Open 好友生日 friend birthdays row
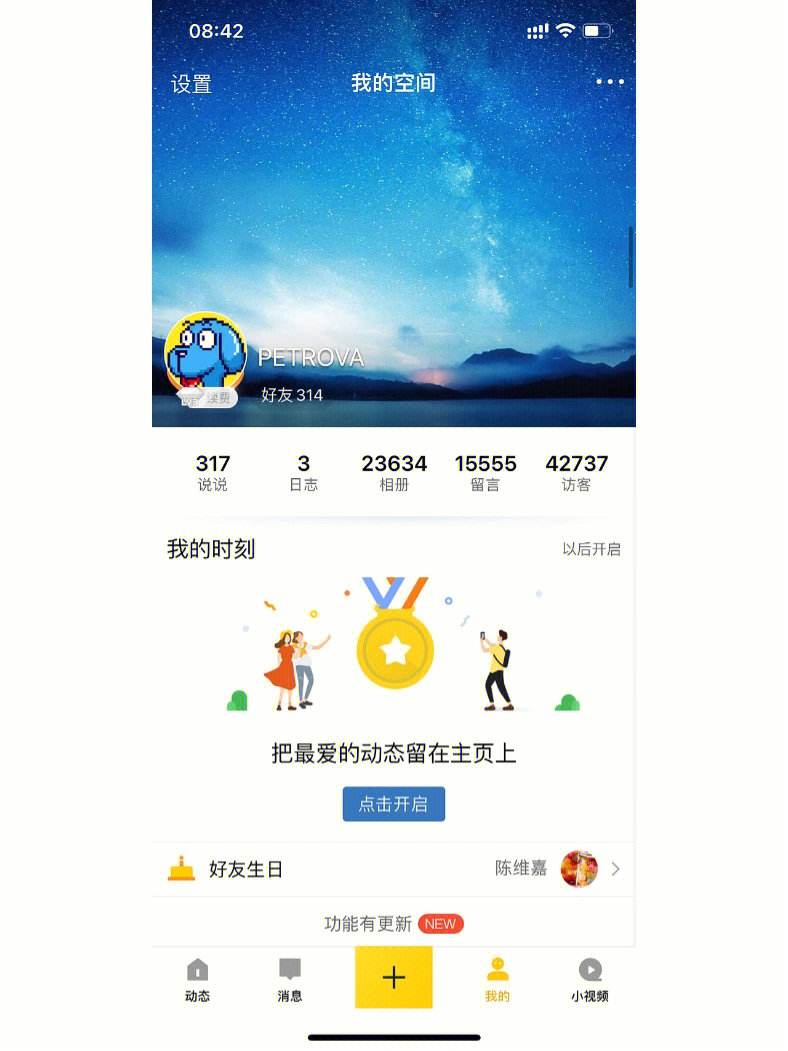Image resolution: width=788 pixels, height=1051 pixels. 393,869
